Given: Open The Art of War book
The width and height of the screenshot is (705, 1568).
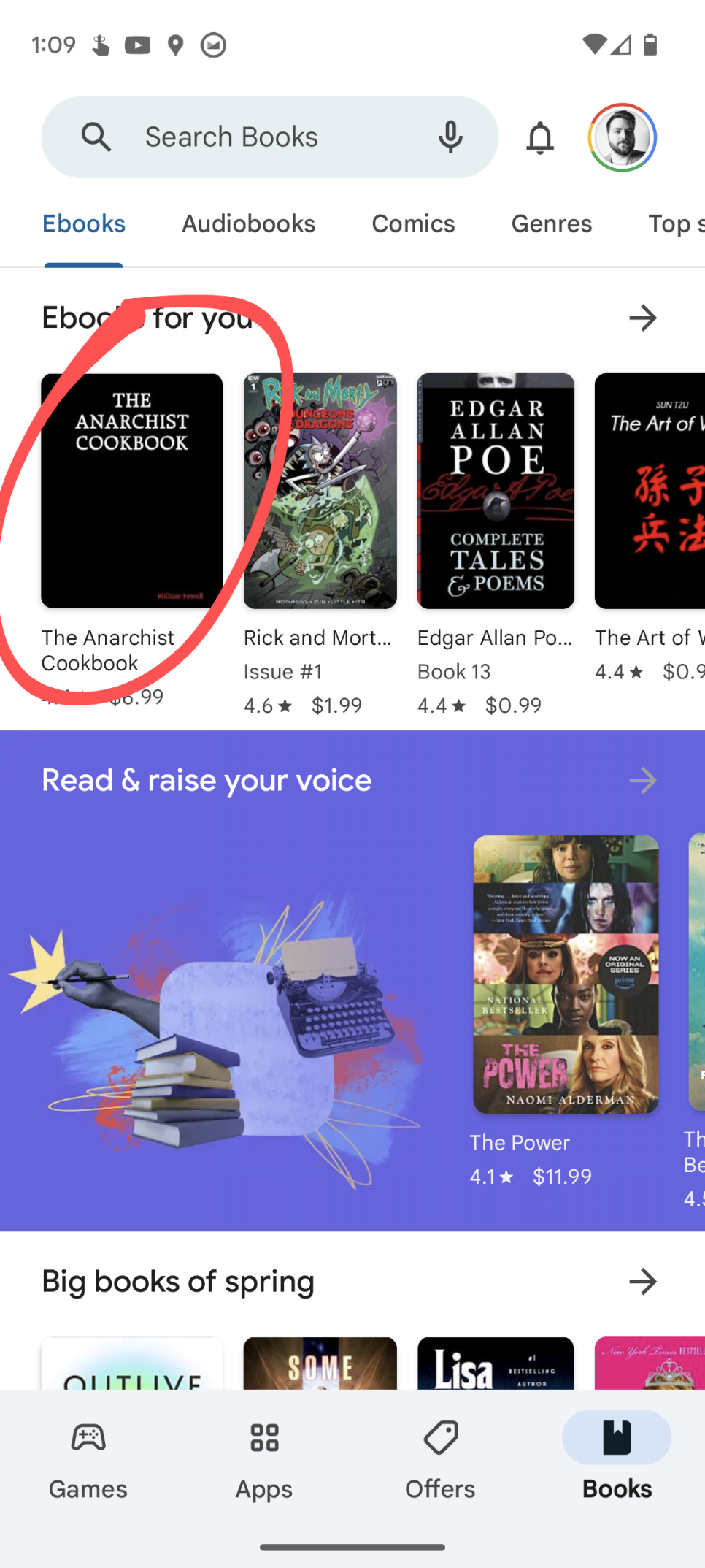Looking at the screenshot, I should point(650,491).
